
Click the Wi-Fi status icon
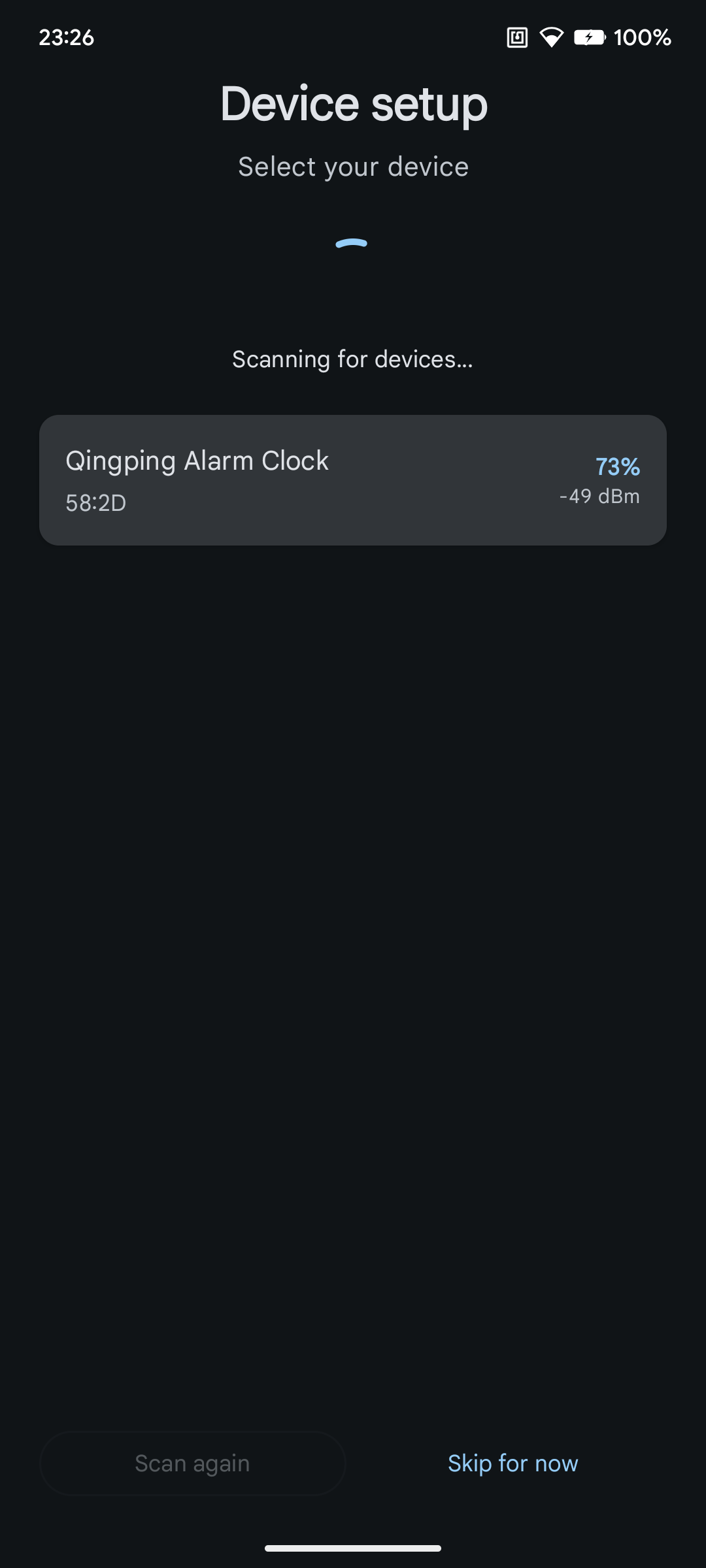(552, 37)
